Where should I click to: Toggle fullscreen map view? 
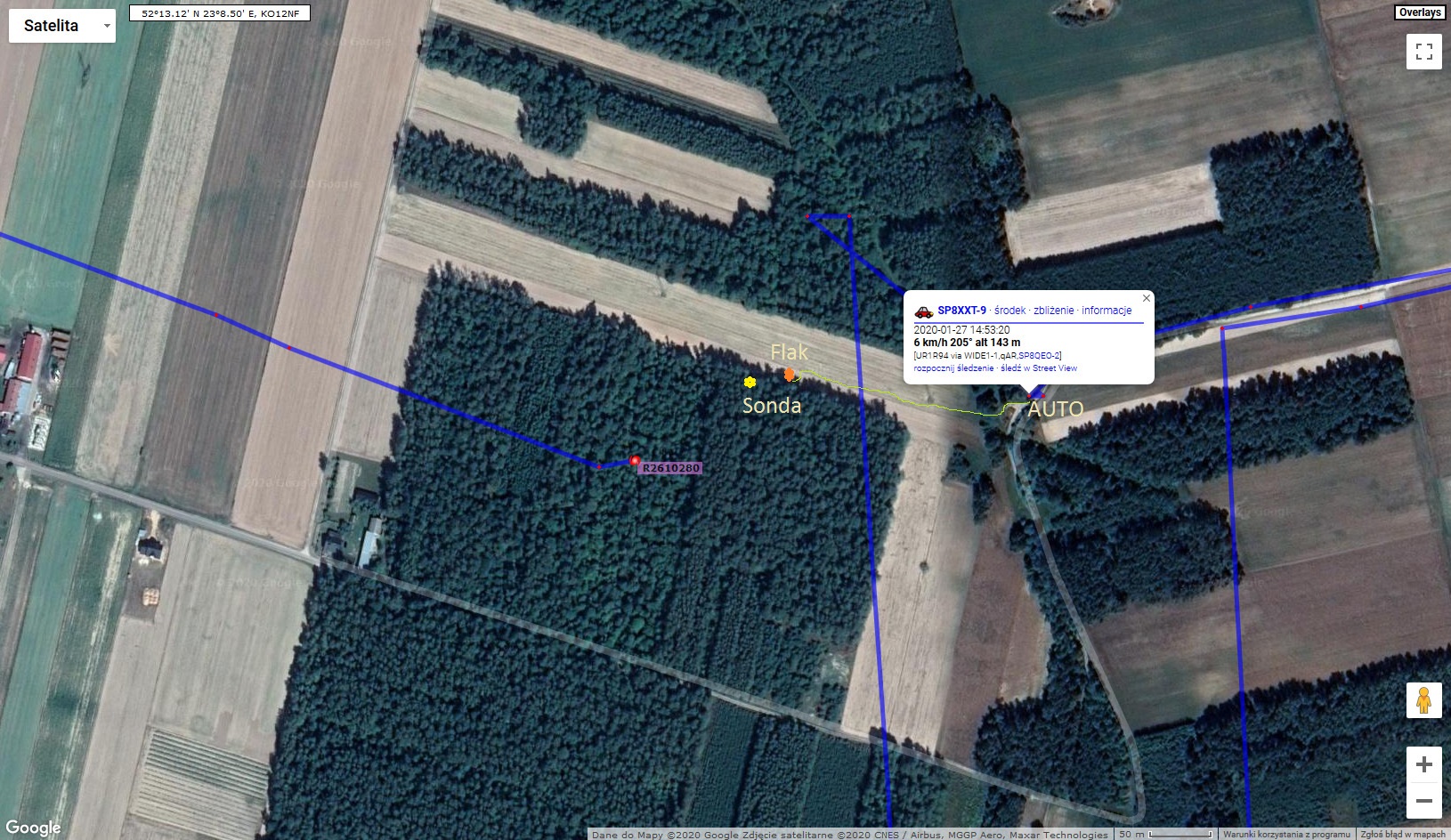tap(1423, 52)
